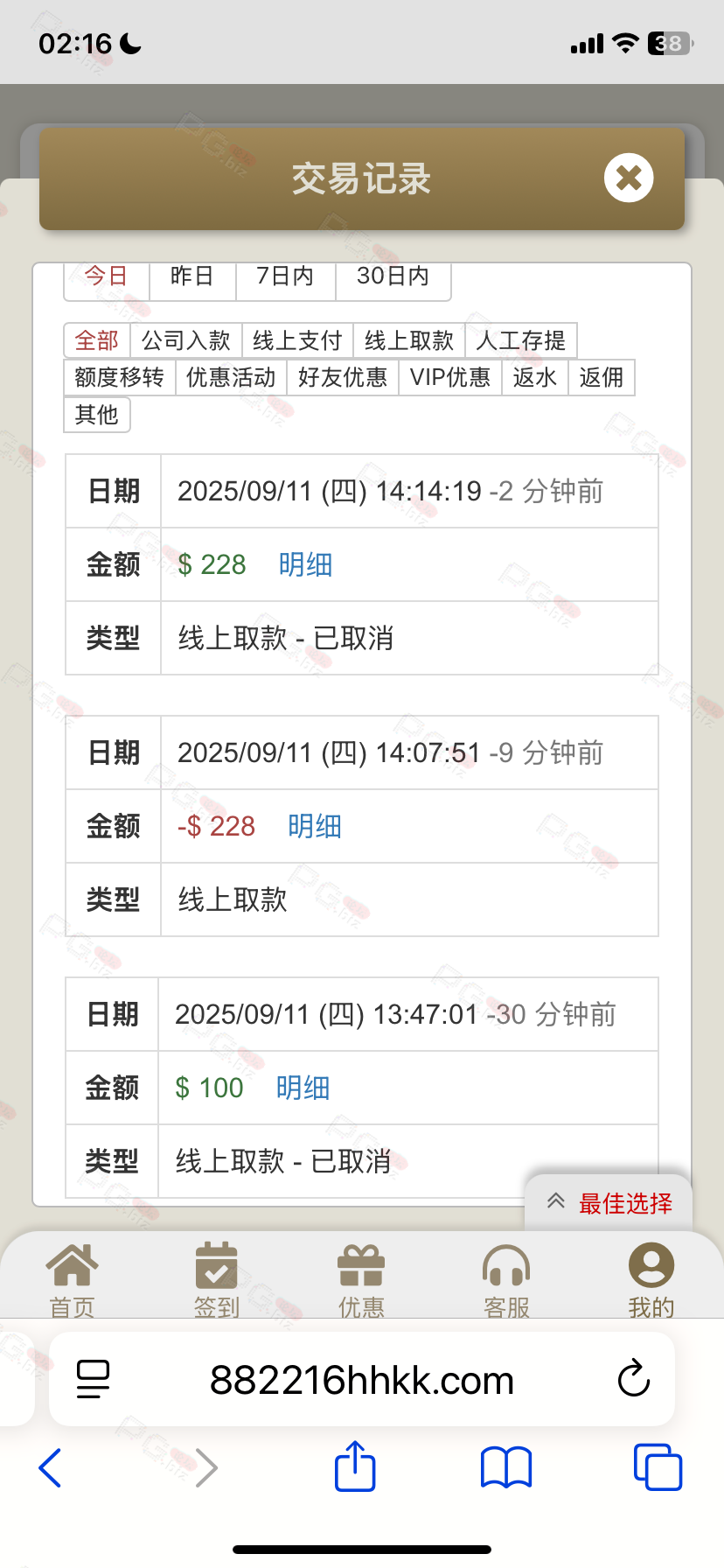Filter records by 返水

click(x=534, y=377)
